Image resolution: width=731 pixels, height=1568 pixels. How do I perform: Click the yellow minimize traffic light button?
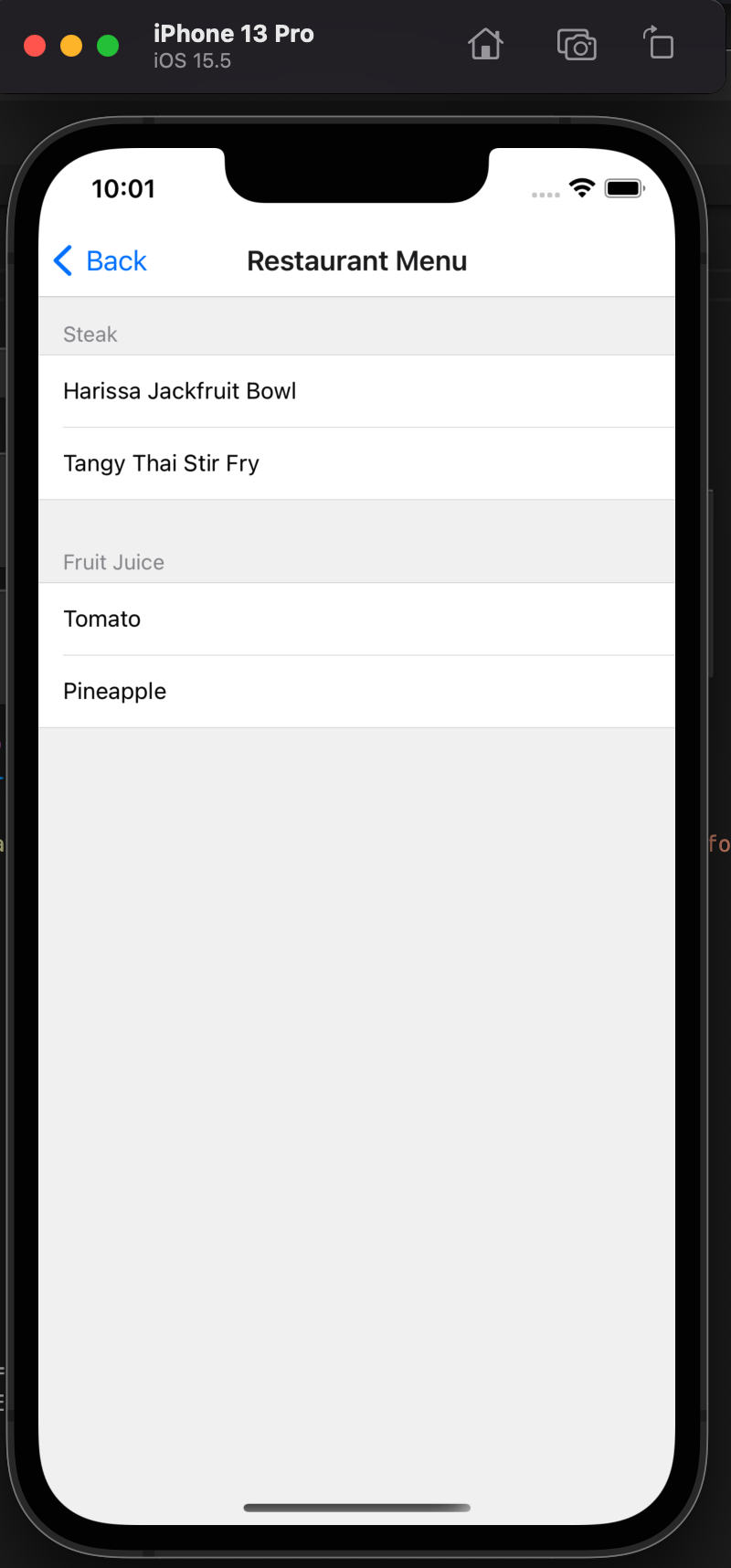(71, 45)
